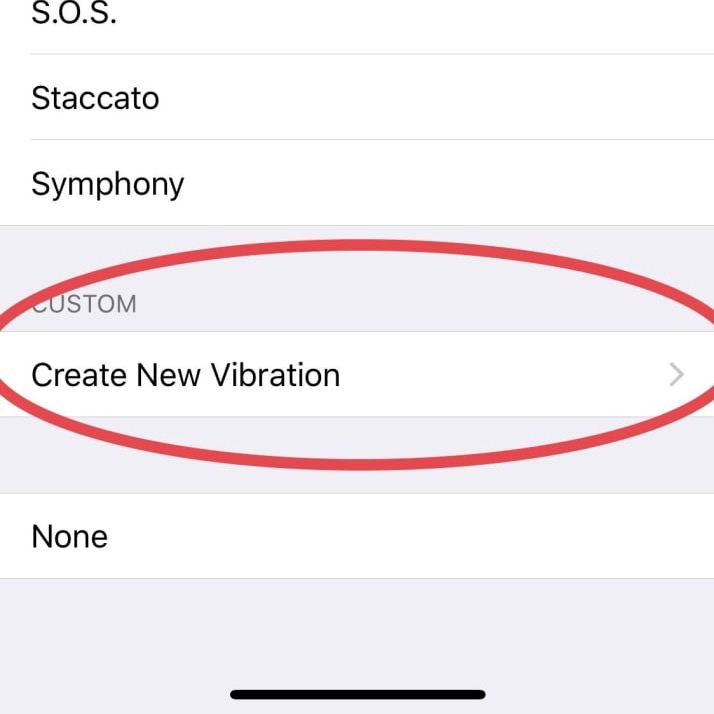Open Create New Vibration

(x=186, y=375)
